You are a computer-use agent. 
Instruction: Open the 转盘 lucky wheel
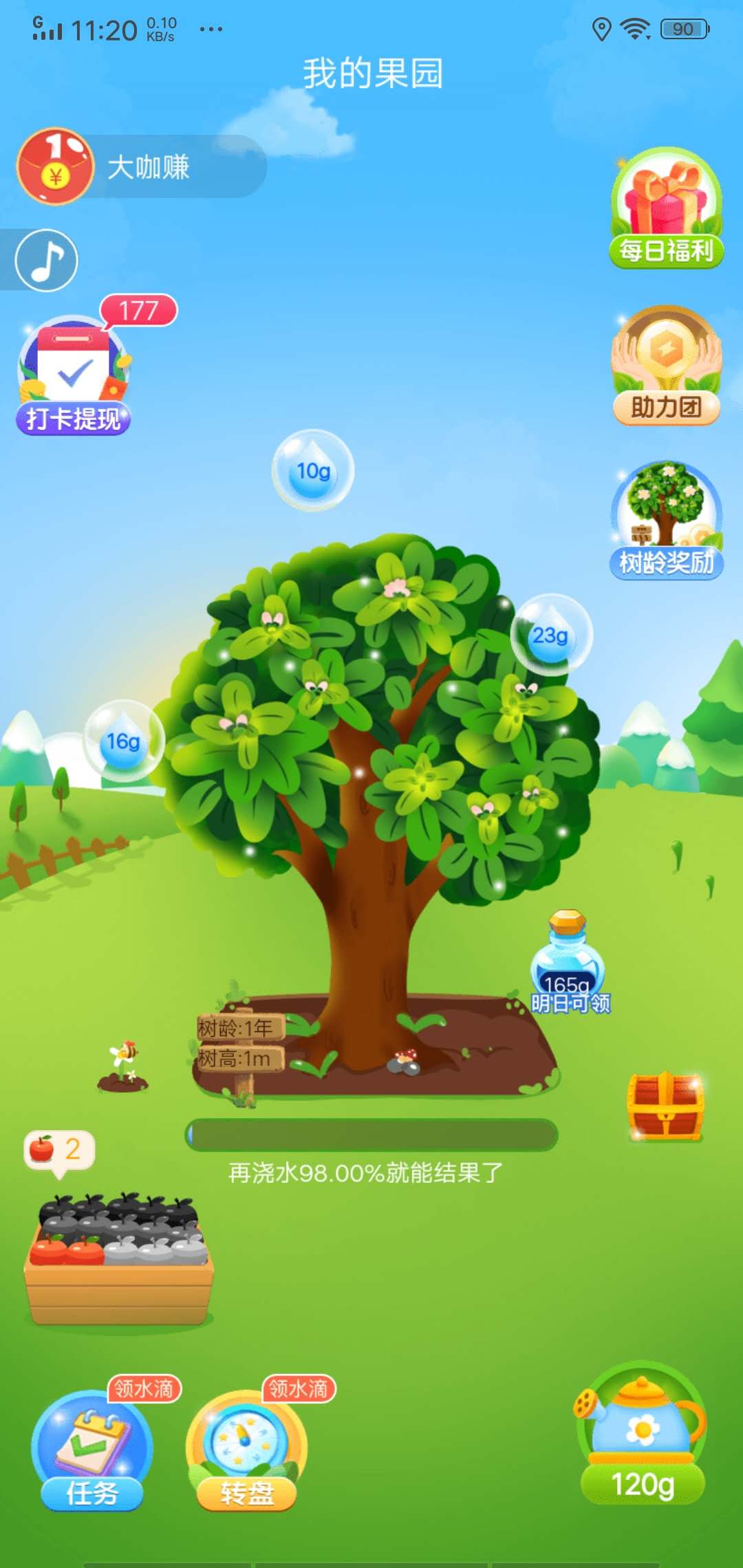point(246,1451)
